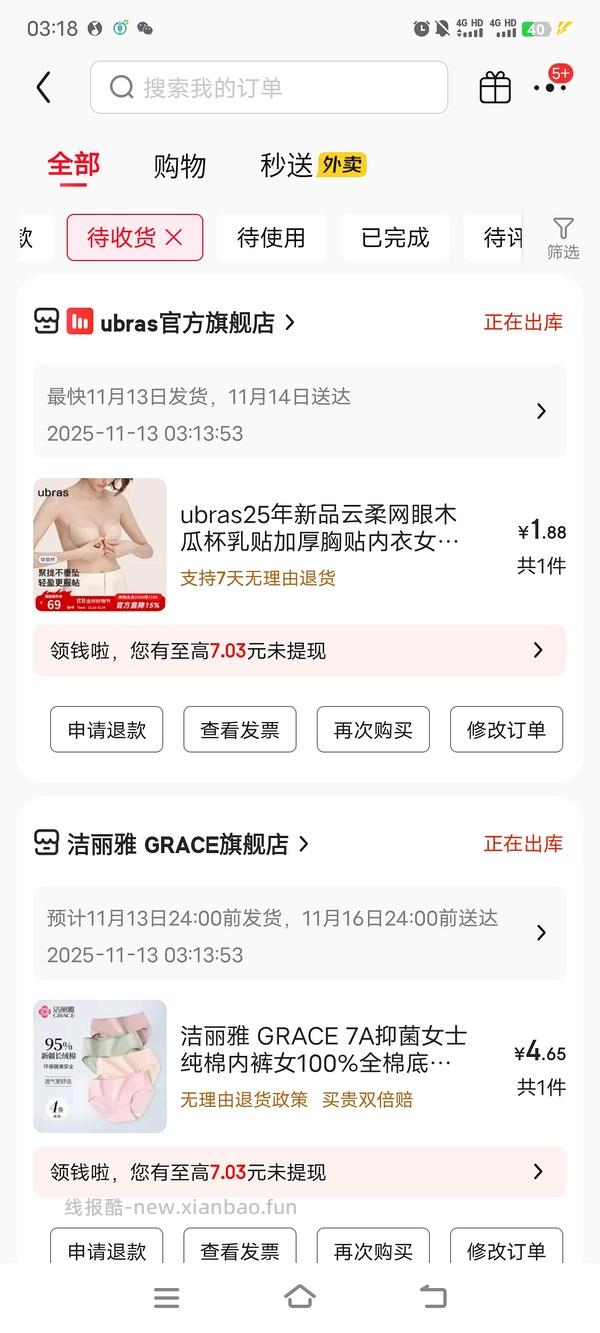This screenshot has width=600, height=1333.
Task: View ubras order shipping details for 11月14日送达
Action: [300, 412]
